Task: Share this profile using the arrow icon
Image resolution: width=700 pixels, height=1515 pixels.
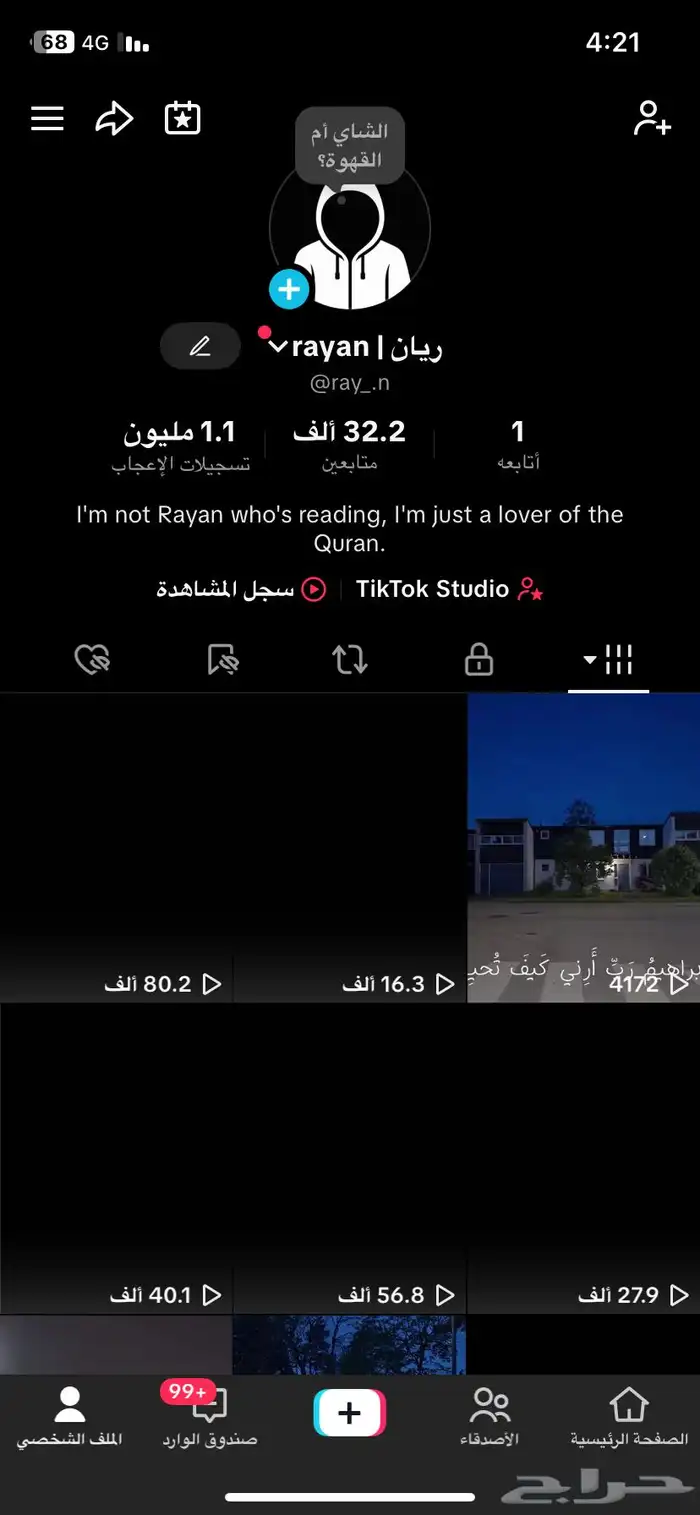Action: point(114,119)
